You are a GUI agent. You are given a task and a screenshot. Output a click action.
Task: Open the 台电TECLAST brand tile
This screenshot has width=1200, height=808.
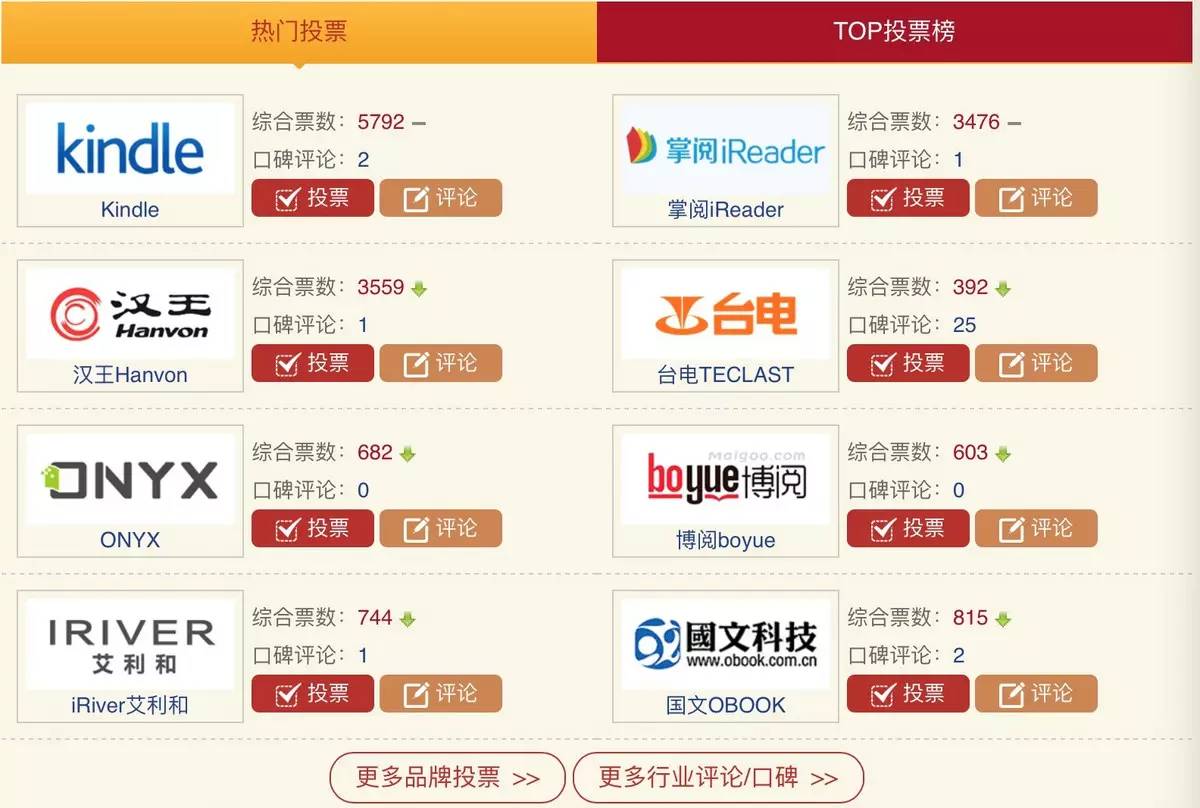click(x=725, y=326)
